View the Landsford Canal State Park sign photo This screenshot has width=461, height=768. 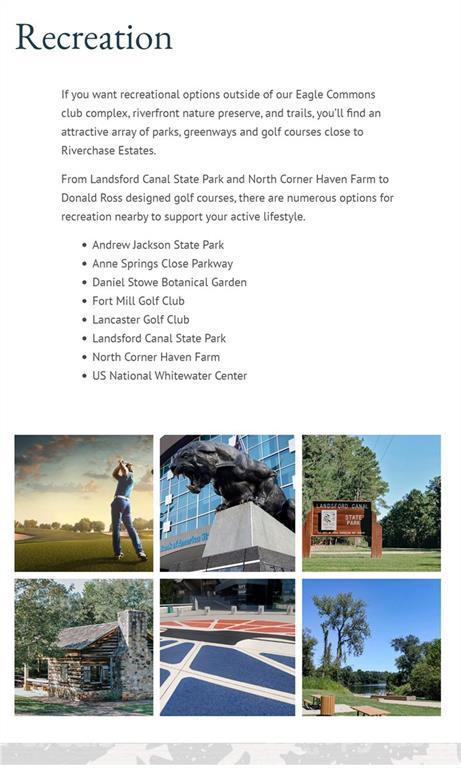pyautogui.click(x=371, y=503)
